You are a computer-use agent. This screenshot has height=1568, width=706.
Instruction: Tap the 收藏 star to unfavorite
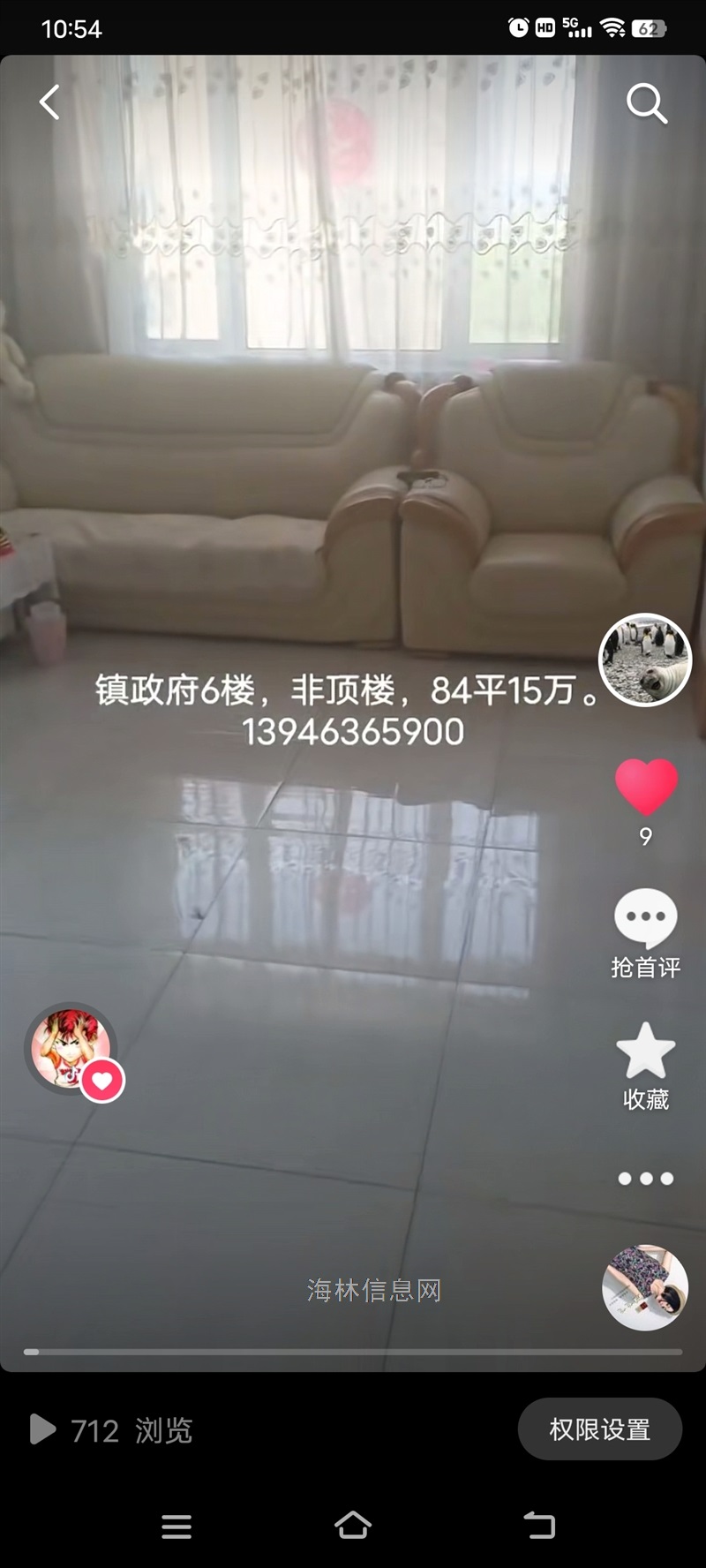[646, 1067]
